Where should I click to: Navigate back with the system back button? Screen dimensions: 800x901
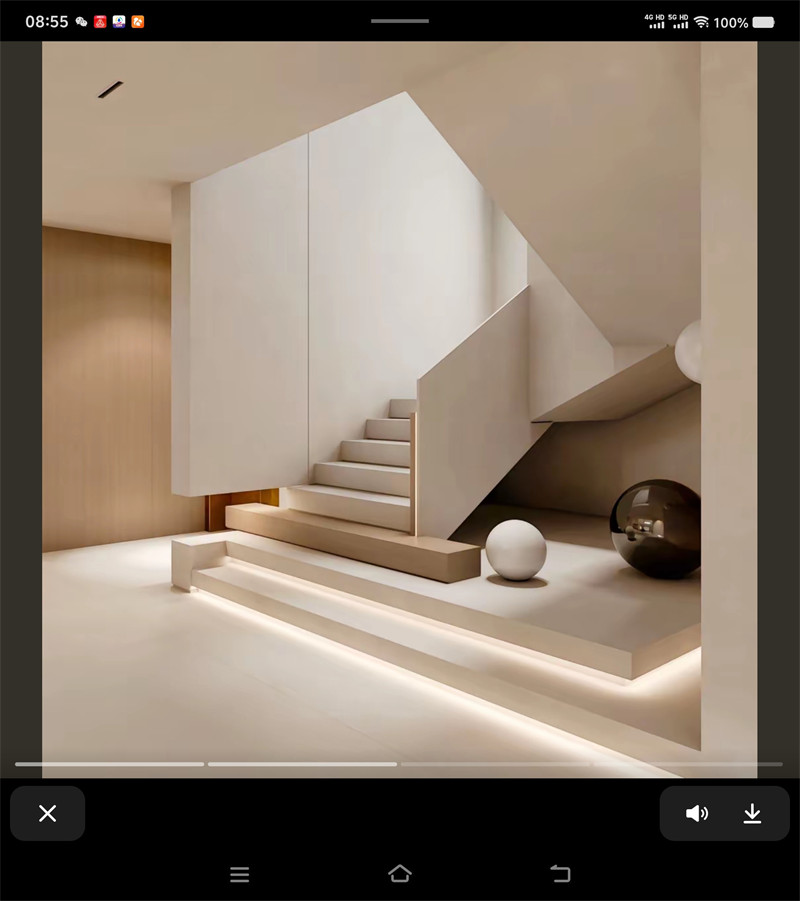click(560, 873)
